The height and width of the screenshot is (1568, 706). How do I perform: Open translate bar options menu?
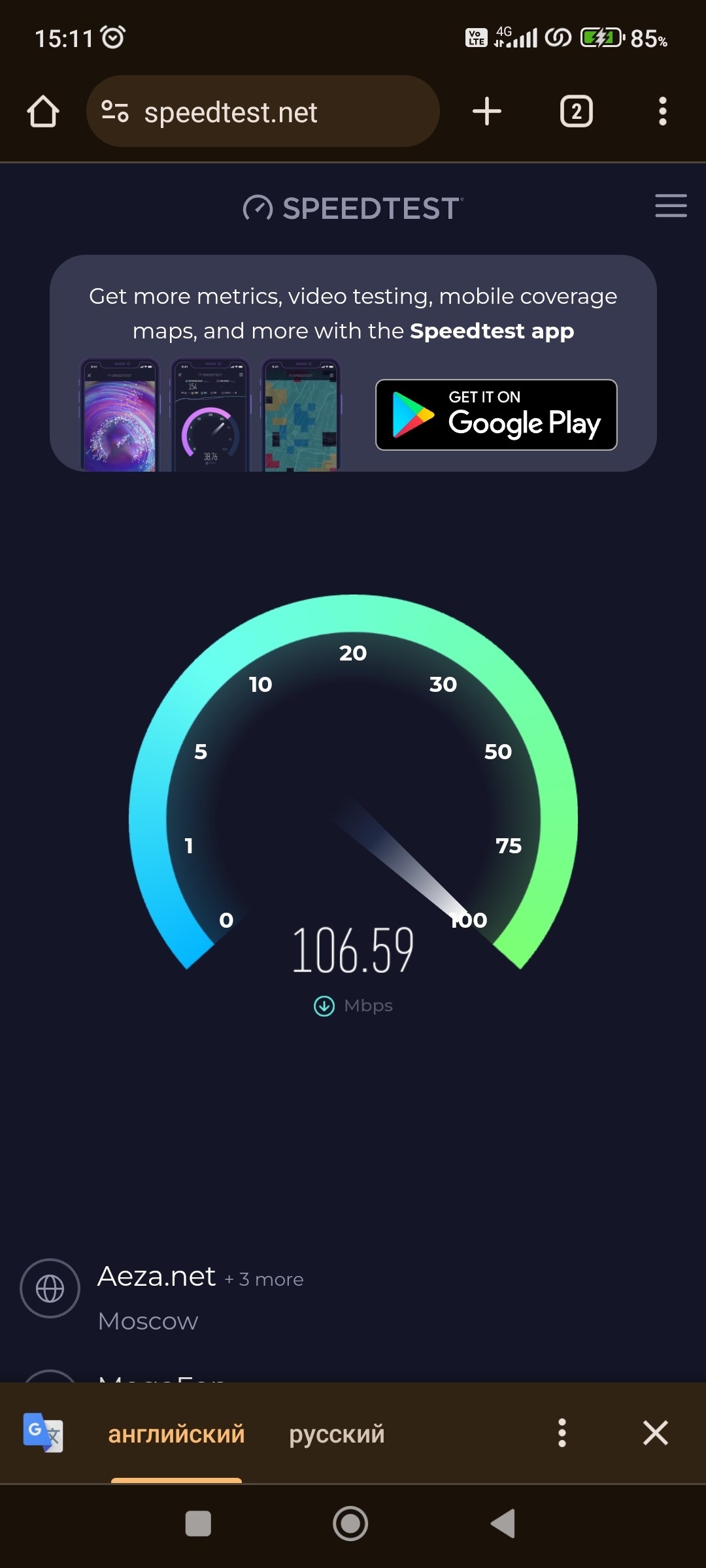point(562,1433)
